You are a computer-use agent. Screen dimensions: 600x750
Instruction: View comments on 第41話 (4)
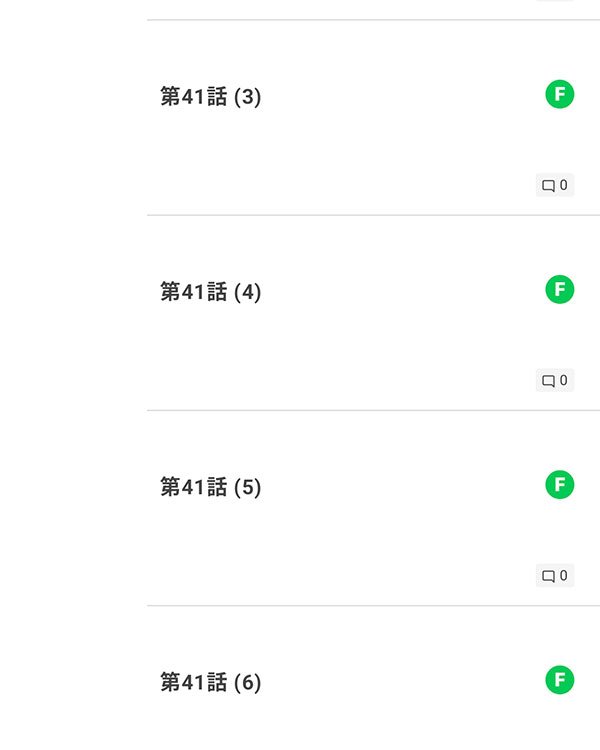click(555, 380)
